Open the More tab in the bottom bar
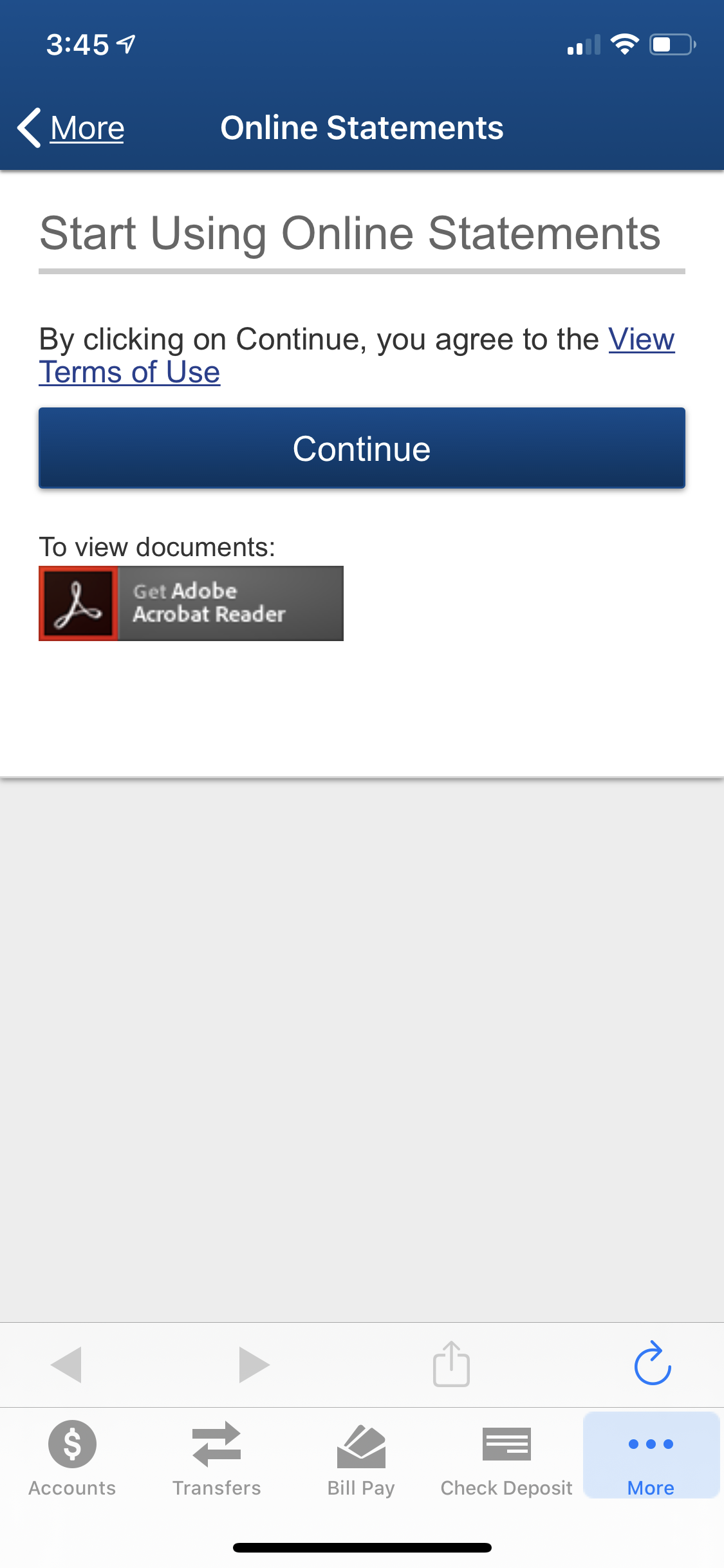The height and width of the screenshot is (1568, 724). (x=651, y=1455)
